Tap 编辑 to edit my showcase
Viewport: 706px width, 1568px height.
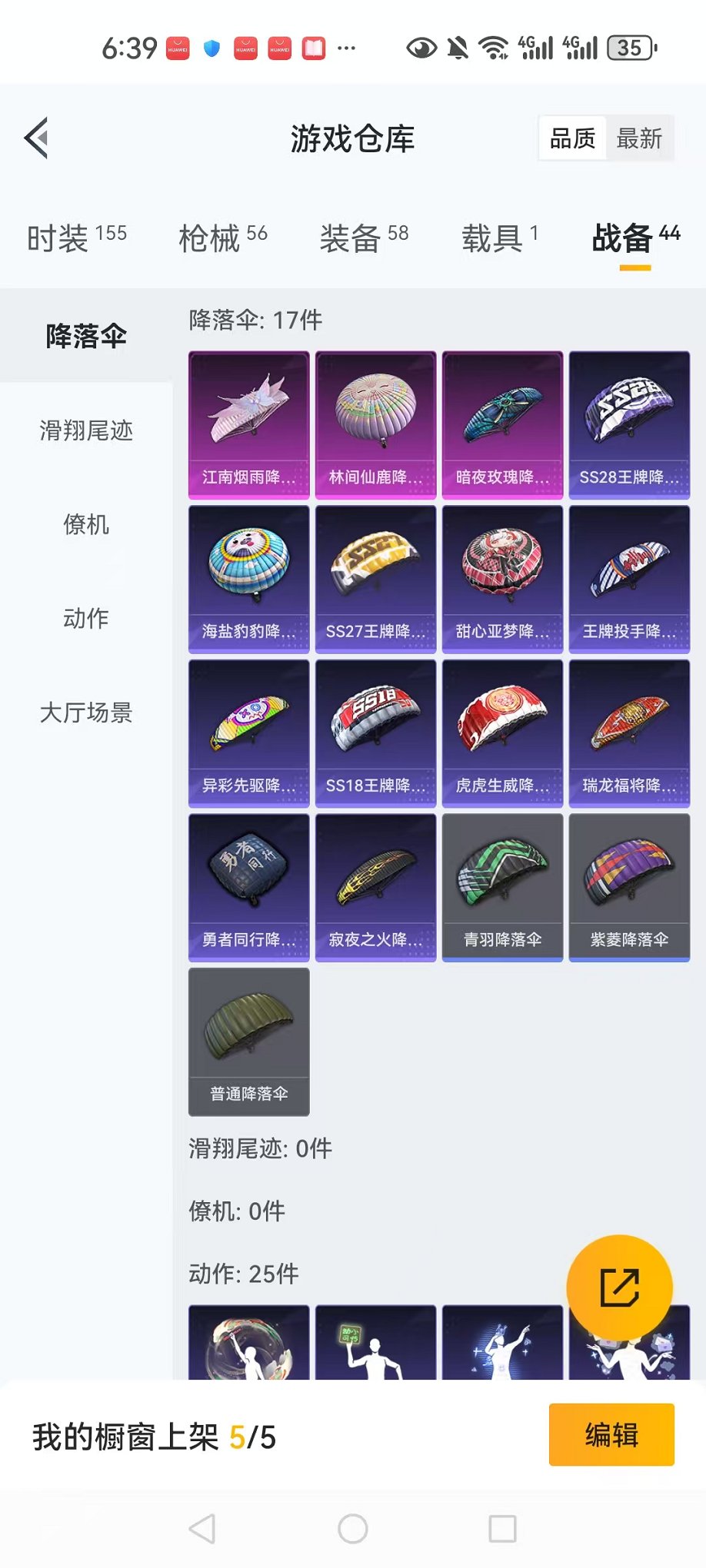(611, 1435)
